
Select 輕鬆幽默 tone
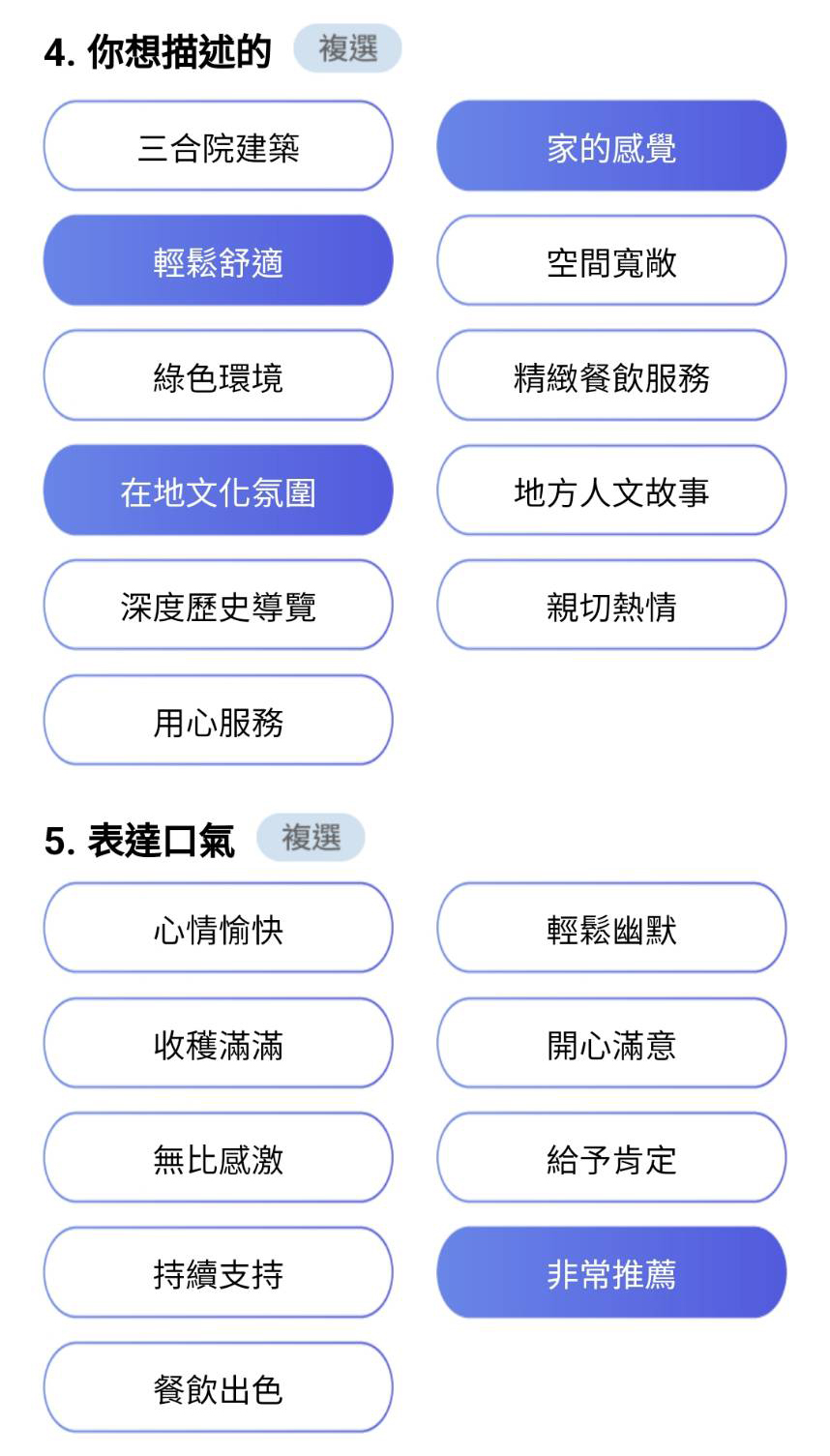coord(611,929)
